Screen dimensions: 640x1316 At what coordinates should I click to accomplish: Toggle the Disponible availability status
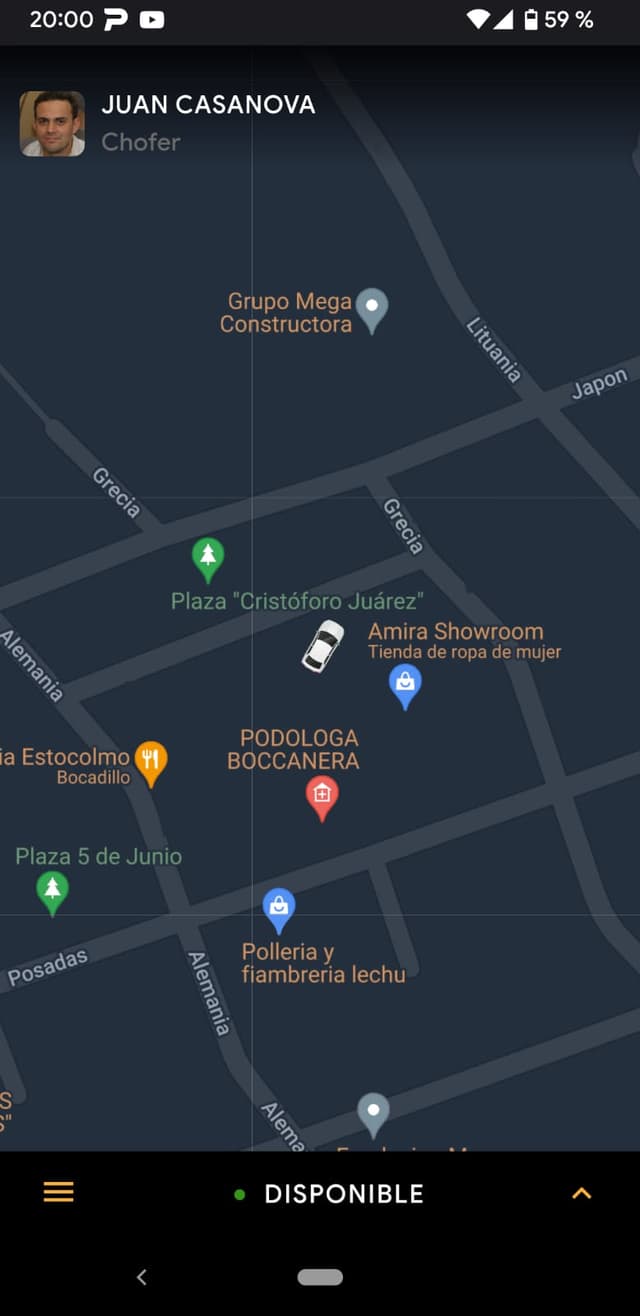pos(330,1194)
